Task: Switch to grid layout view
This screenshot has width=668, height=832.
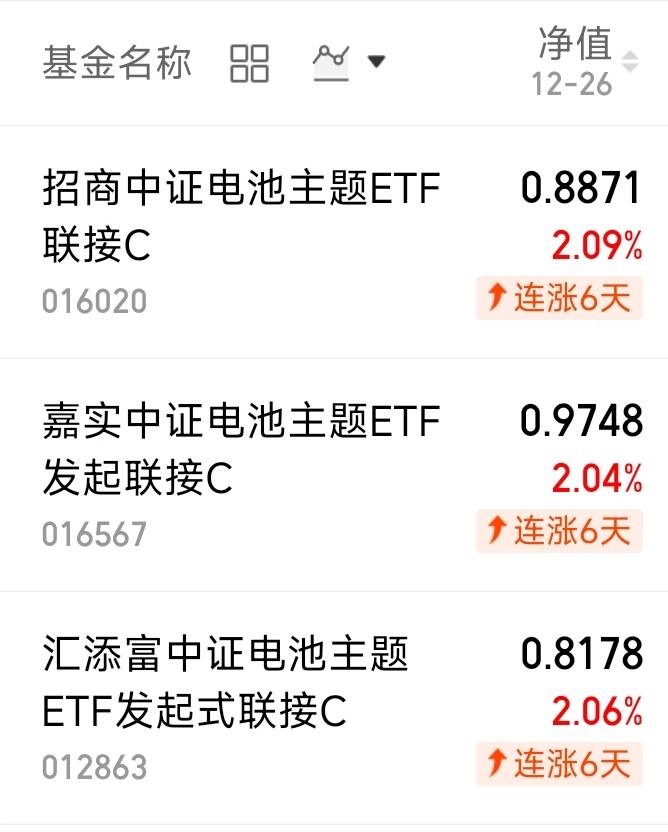Action: 249,62
